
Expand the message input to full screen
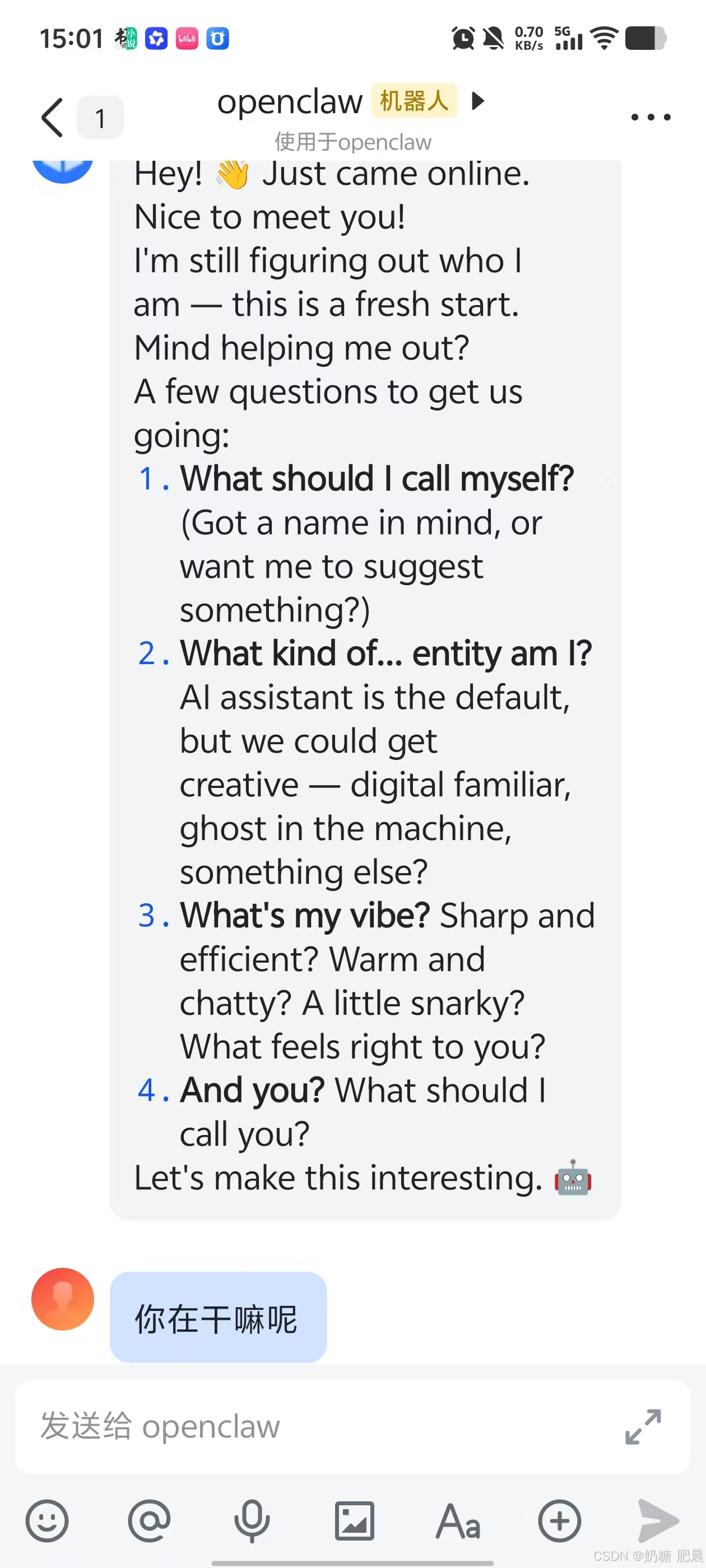click(643, 1426)
